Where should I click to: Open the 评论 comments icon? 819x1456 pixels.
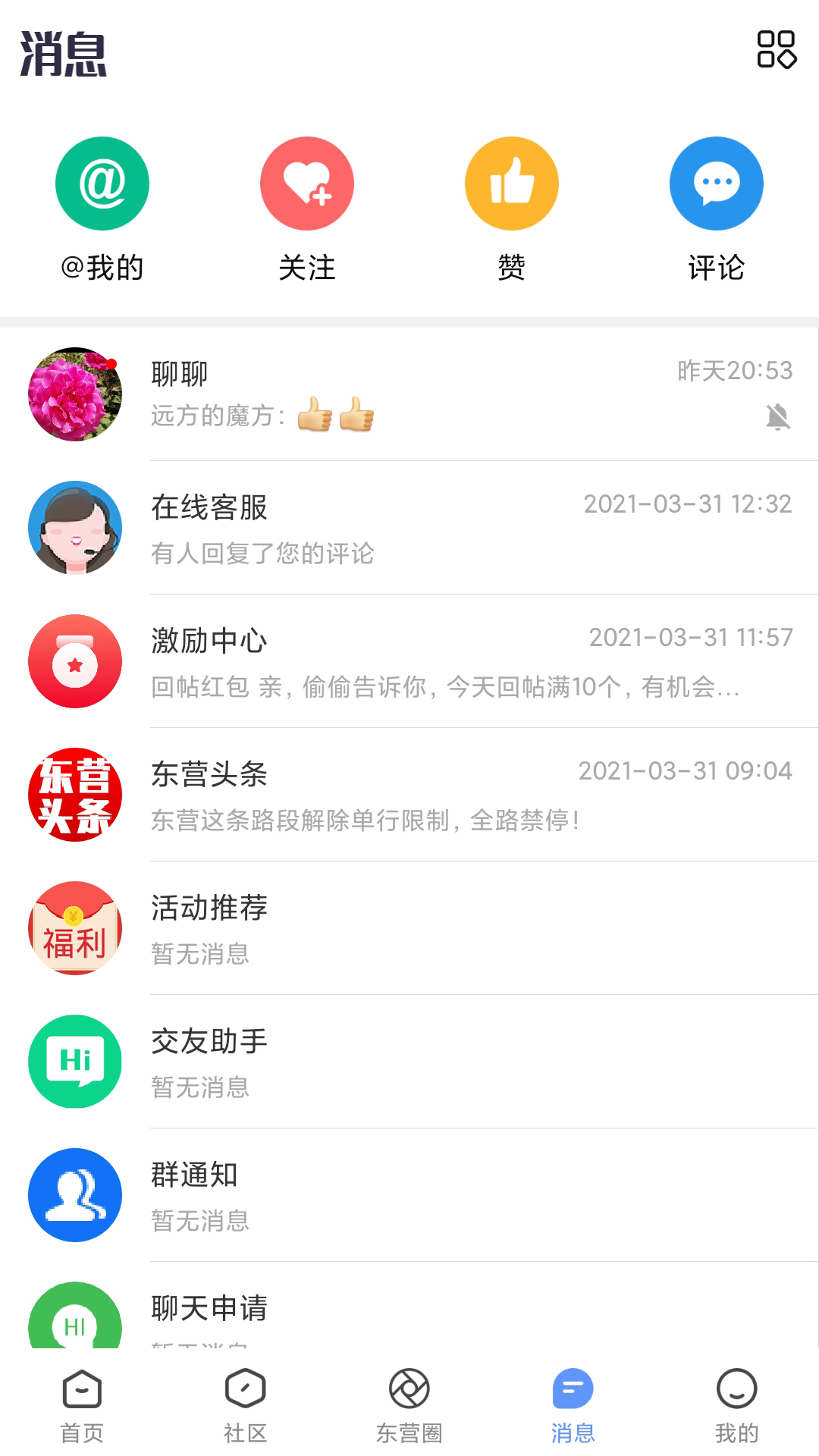(x=715, y=184)
